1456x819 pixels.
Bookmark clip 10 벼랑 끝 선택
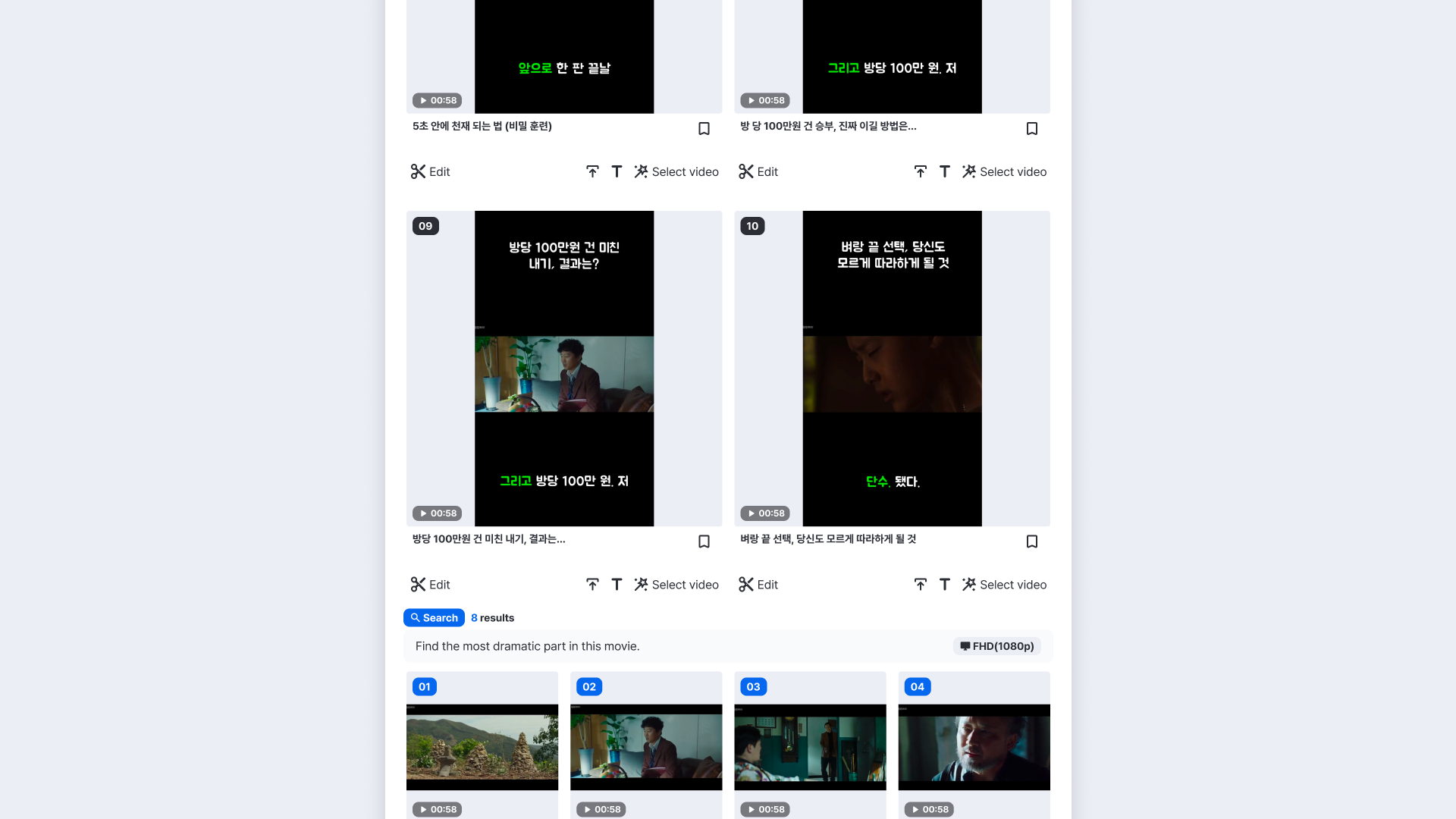pyautogui.click(x=1031, y=541)
